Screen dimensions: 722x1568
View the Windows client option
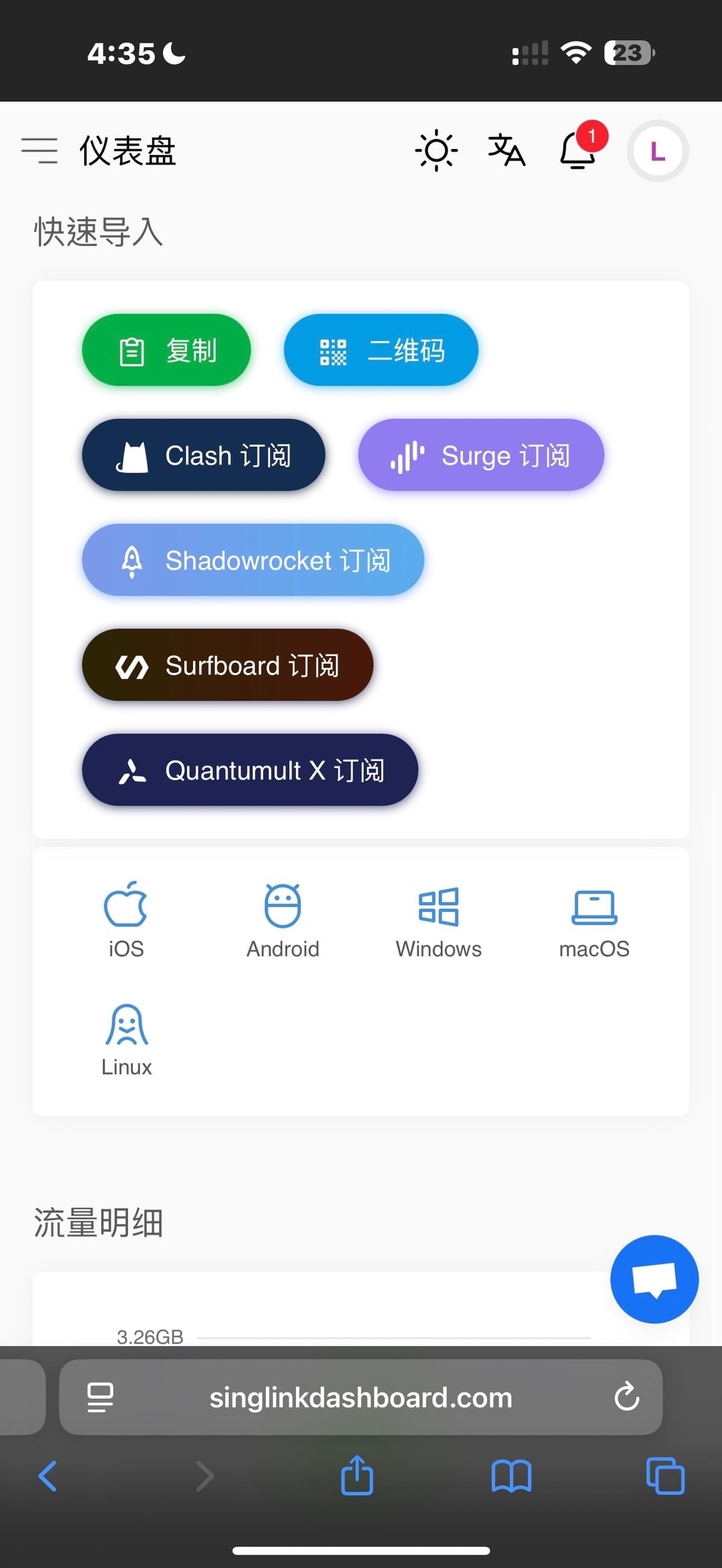tap(438, 920)
